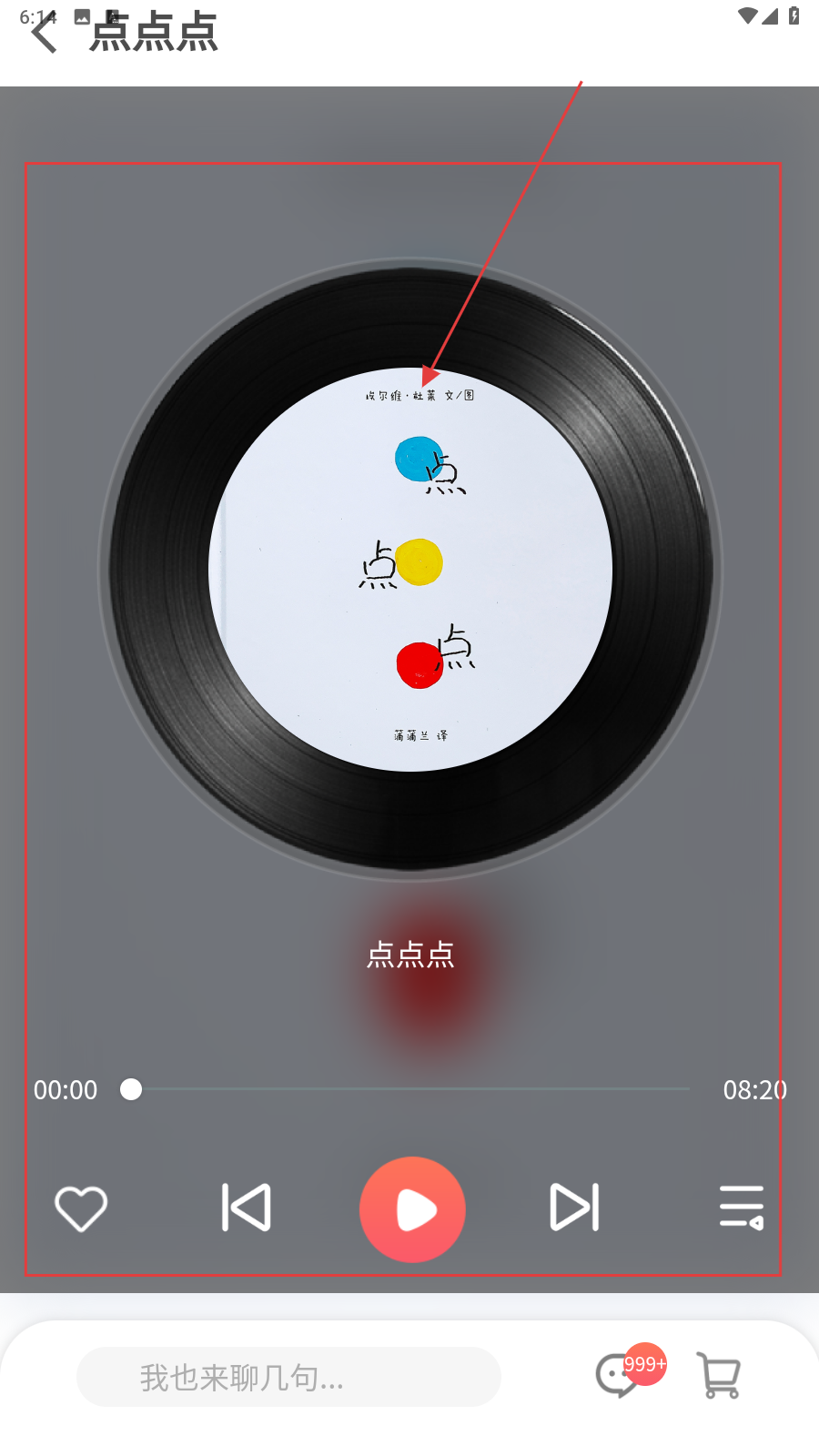The height and width of the screenshot is (1456, 819).
Task: Tap the 我也来聊几句 comment field
Action: click(288, 1377)
